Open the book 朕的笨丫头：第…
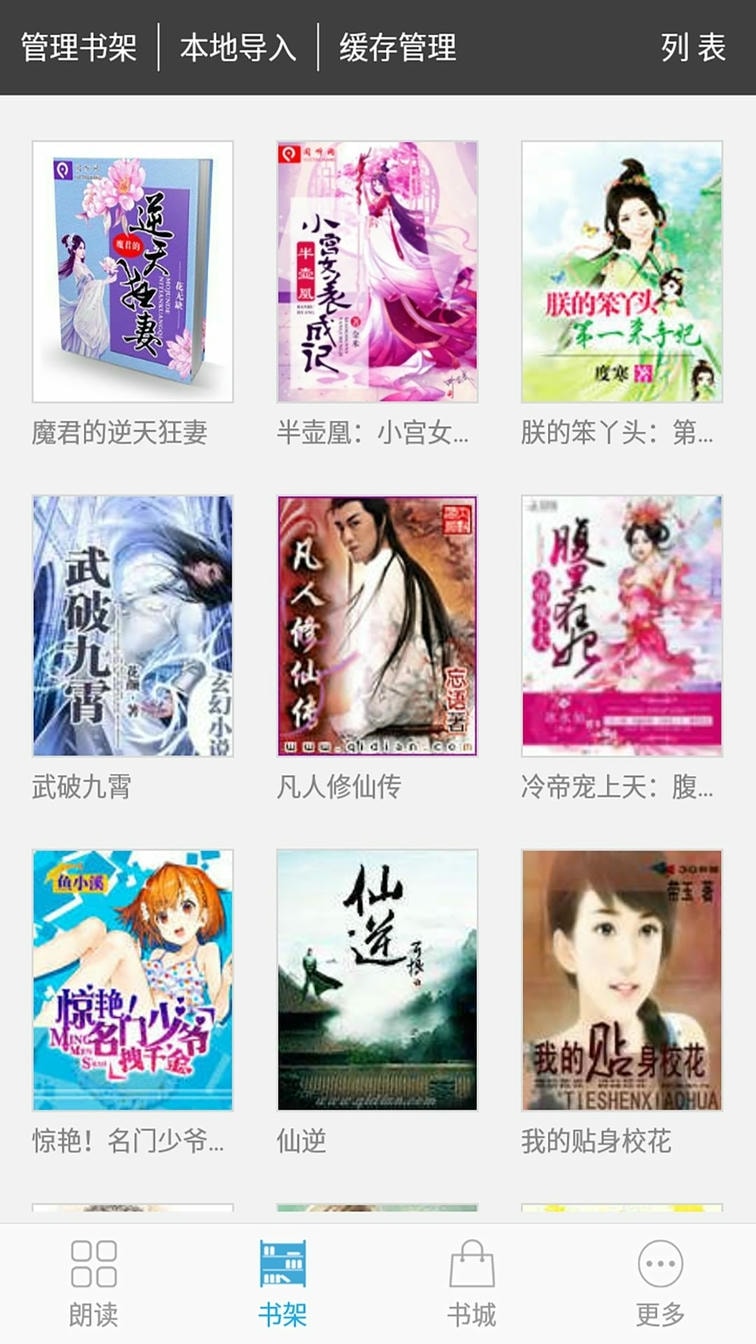This screenshot has height=1344, width=756. tap(621, 271)
